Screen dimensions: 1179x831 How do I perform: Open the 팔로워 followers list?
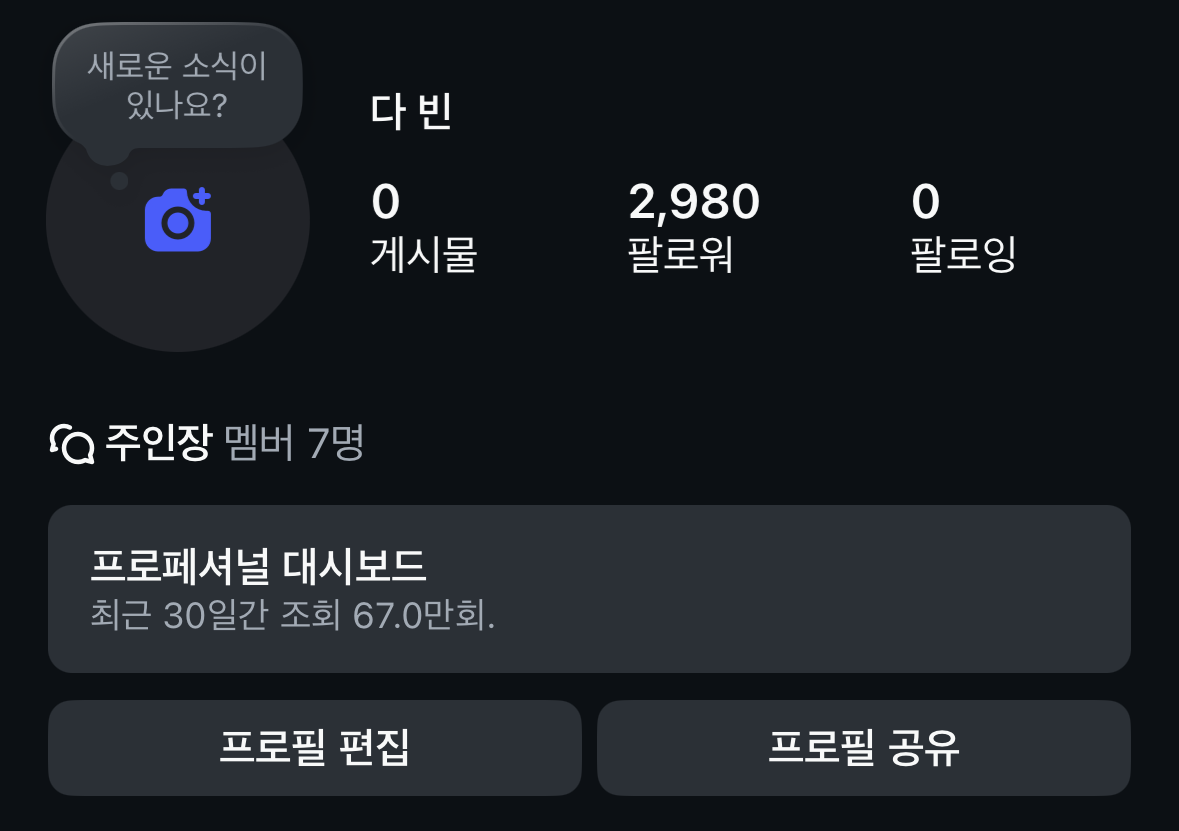tap(693, 228)
